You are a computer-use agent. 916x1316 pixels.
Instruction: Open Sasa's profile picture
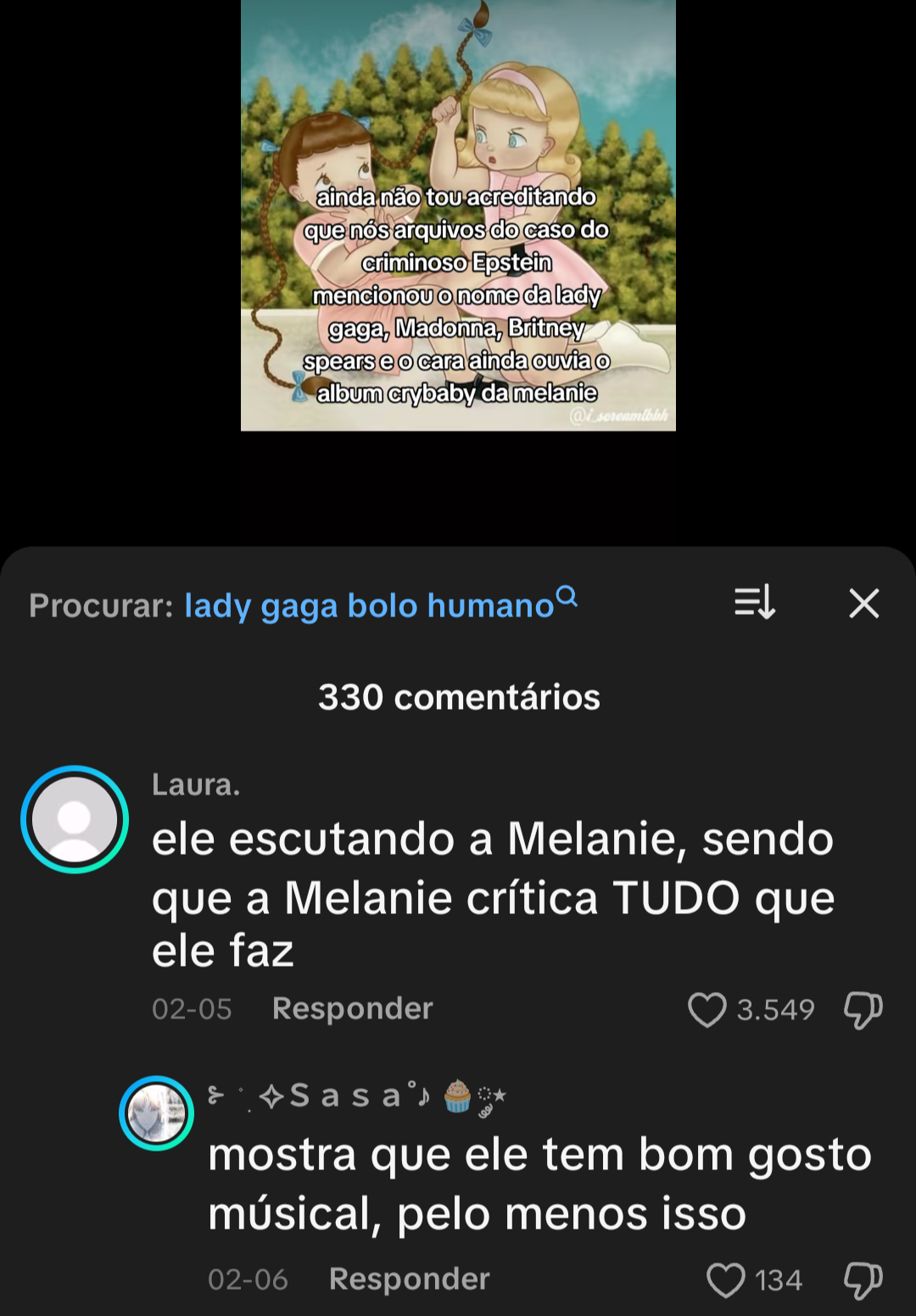point(156,1112)
